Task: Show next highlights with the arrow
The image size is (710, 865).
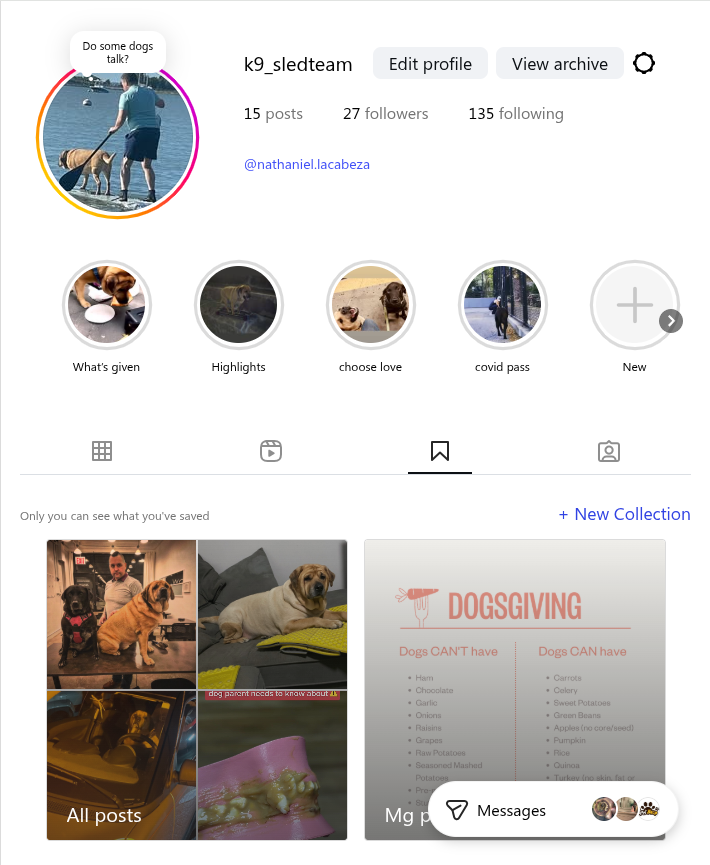Action: [671, 321]
